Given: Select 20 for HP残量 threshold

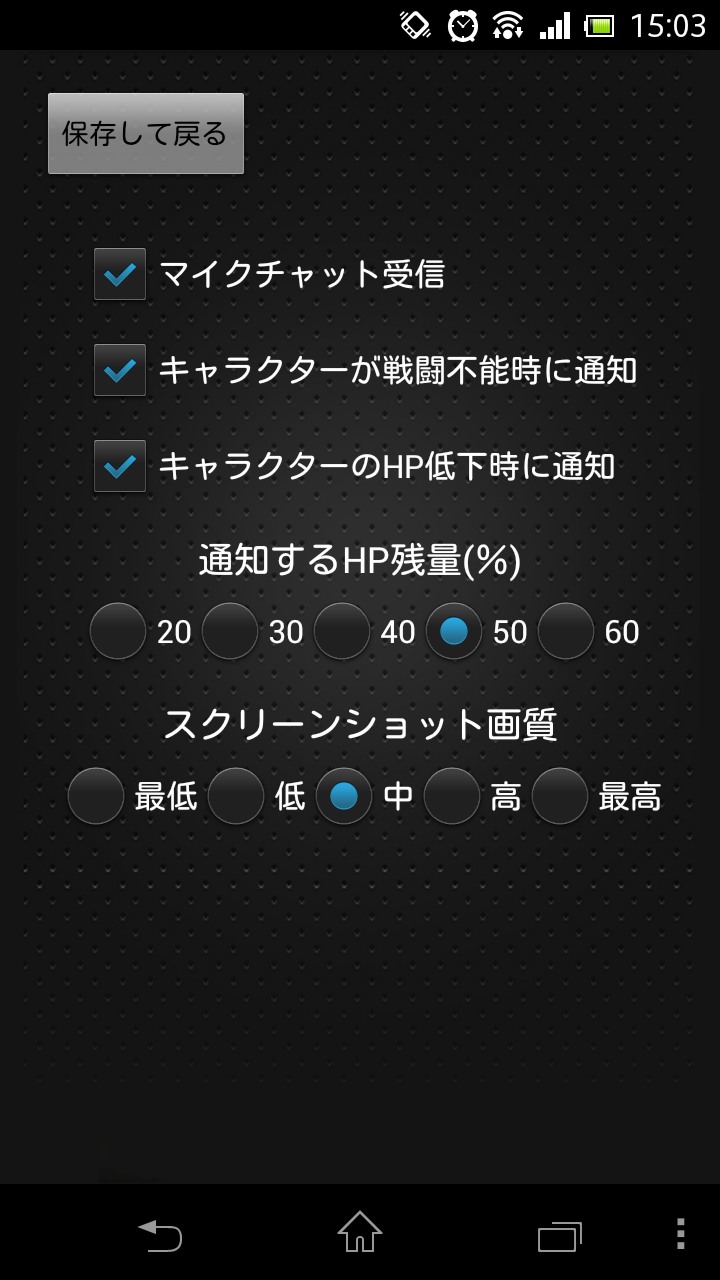Looking at the screenshot, I should click(x=118, y=631).
